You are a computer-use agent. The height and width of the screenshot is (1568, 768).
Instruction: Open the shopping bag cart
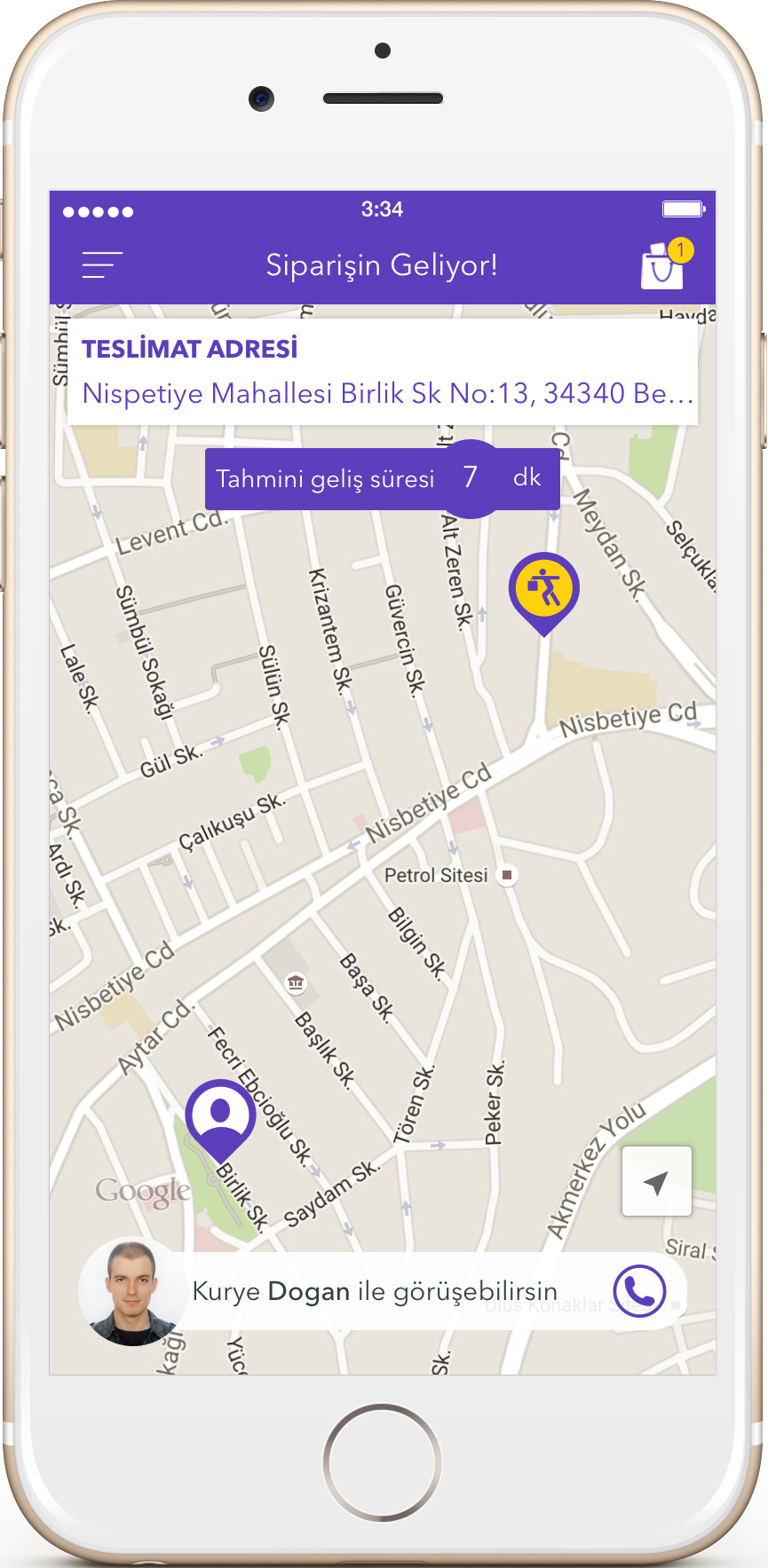point(663,265)
